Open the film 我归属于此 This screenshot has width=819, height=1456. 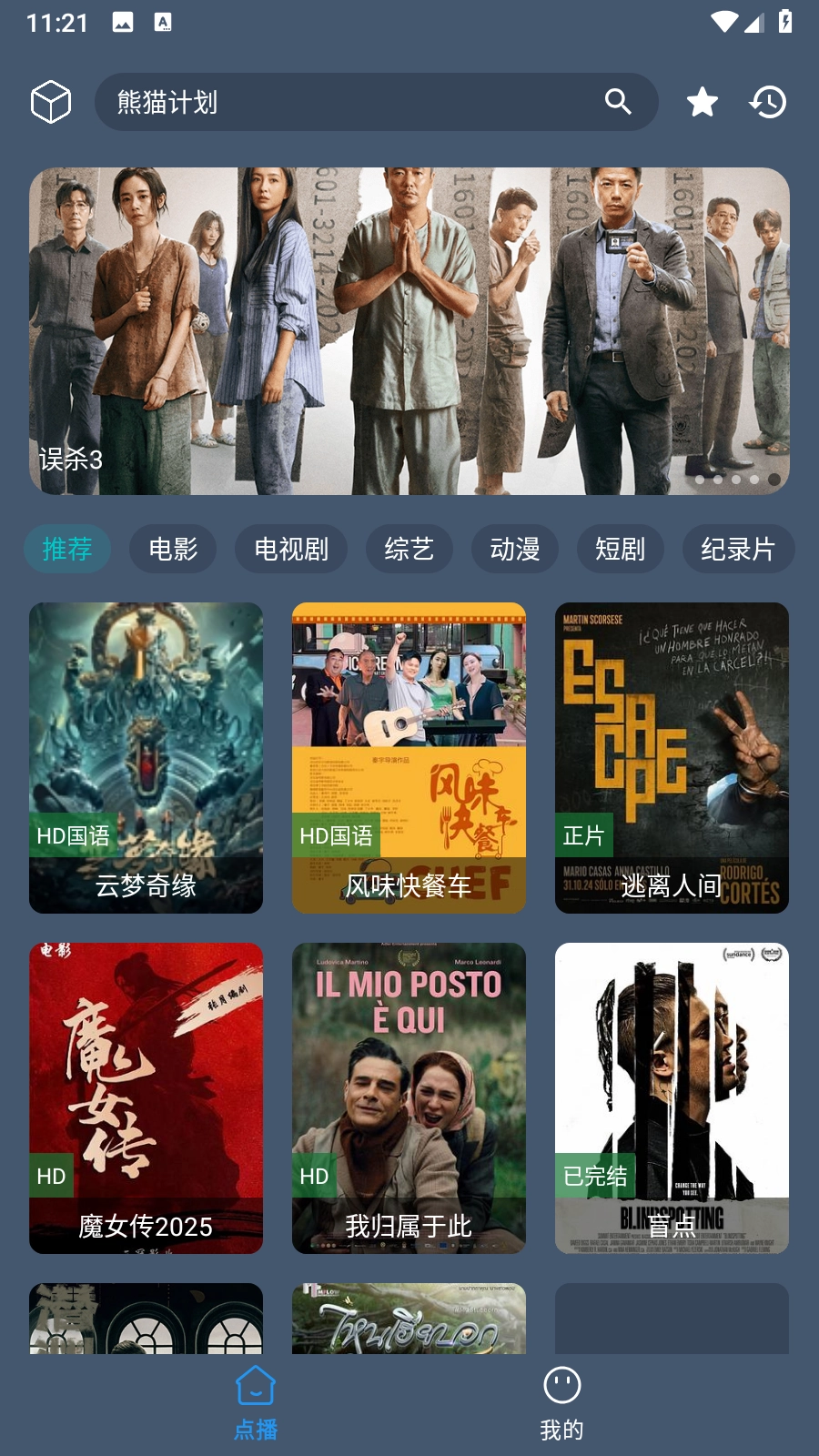click(409, 1097)
